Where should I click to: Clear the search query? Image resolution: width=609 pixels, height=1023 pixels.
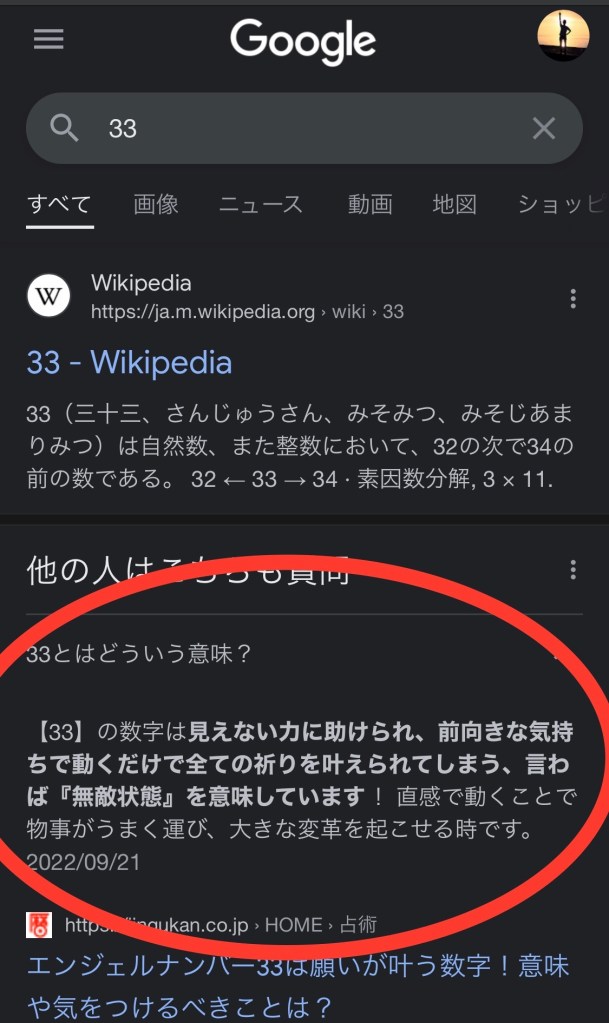543,128
